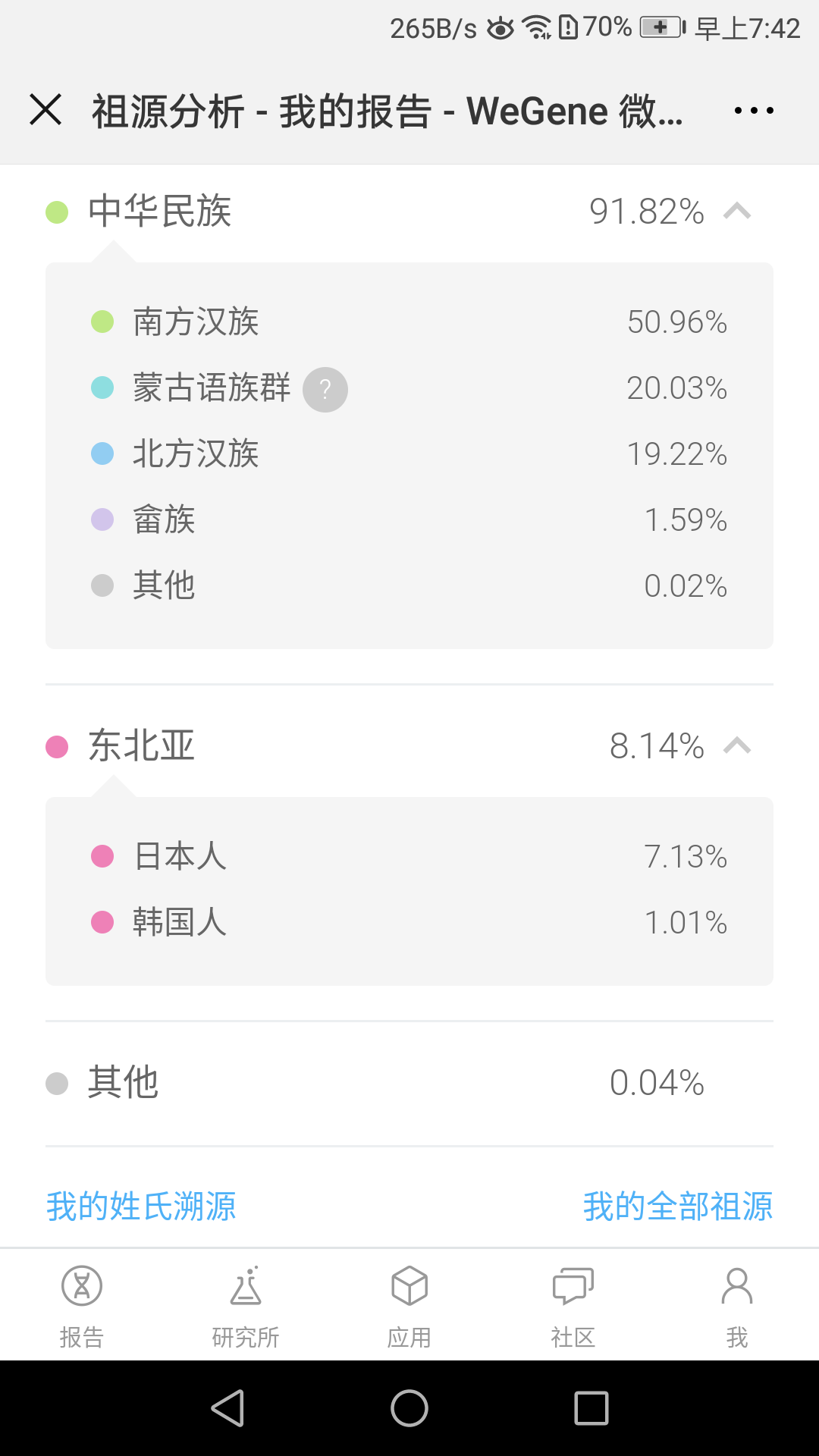Collapse the 中华民族 section
This screenshot has width=819, height=1456.
(737, 211)
